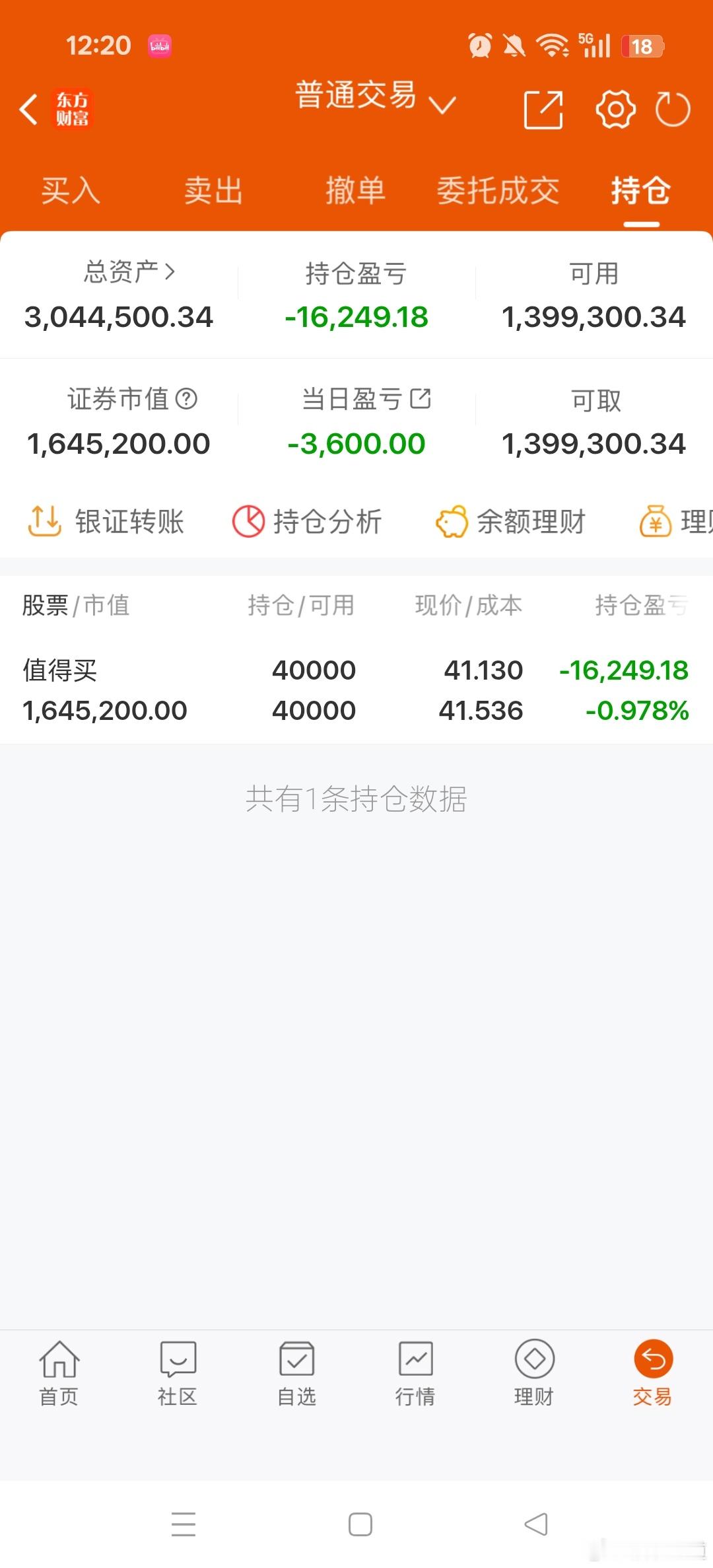
Task: Tap the system home button
Action: point(360,1524)
